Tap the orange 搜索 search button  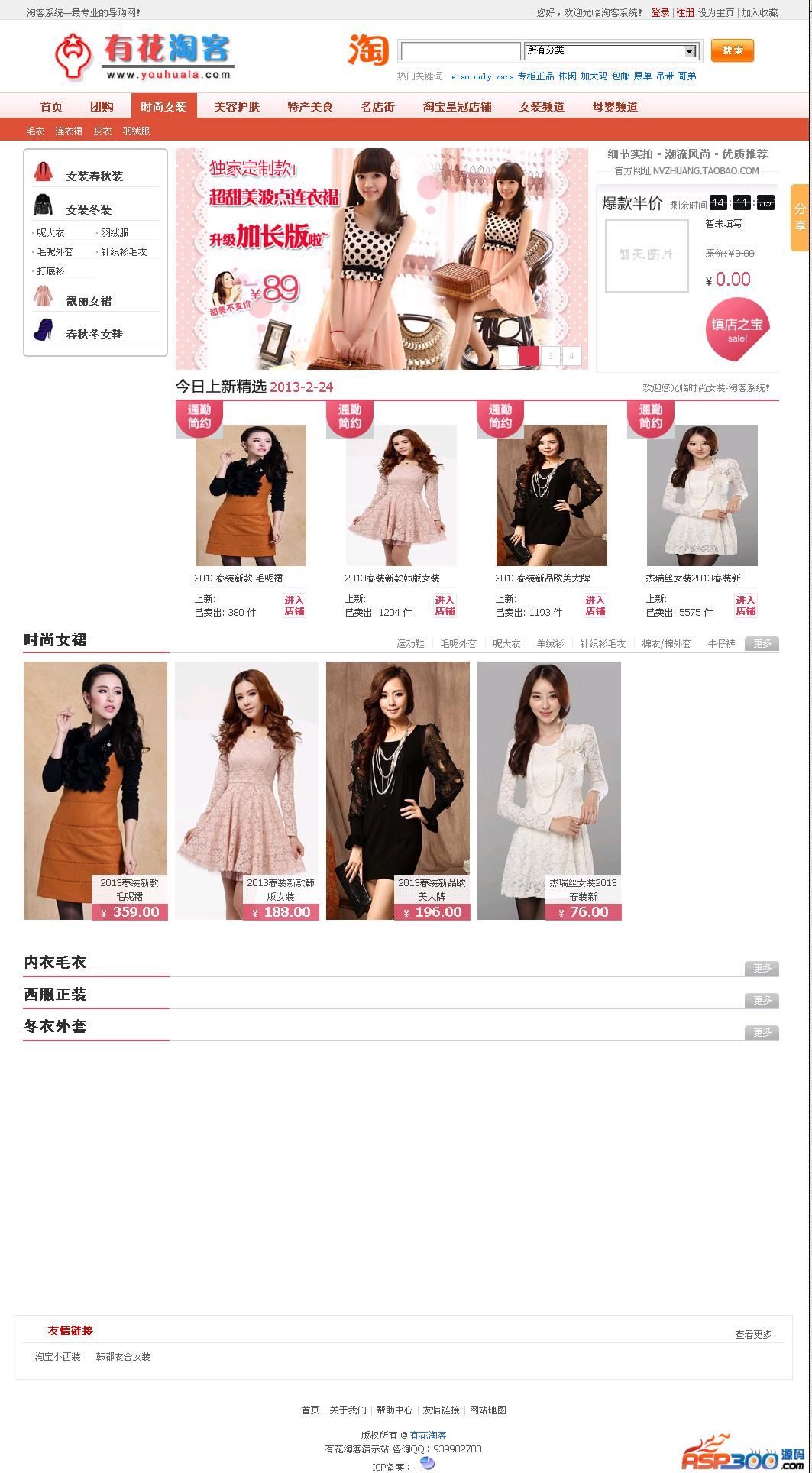[732, 50]
